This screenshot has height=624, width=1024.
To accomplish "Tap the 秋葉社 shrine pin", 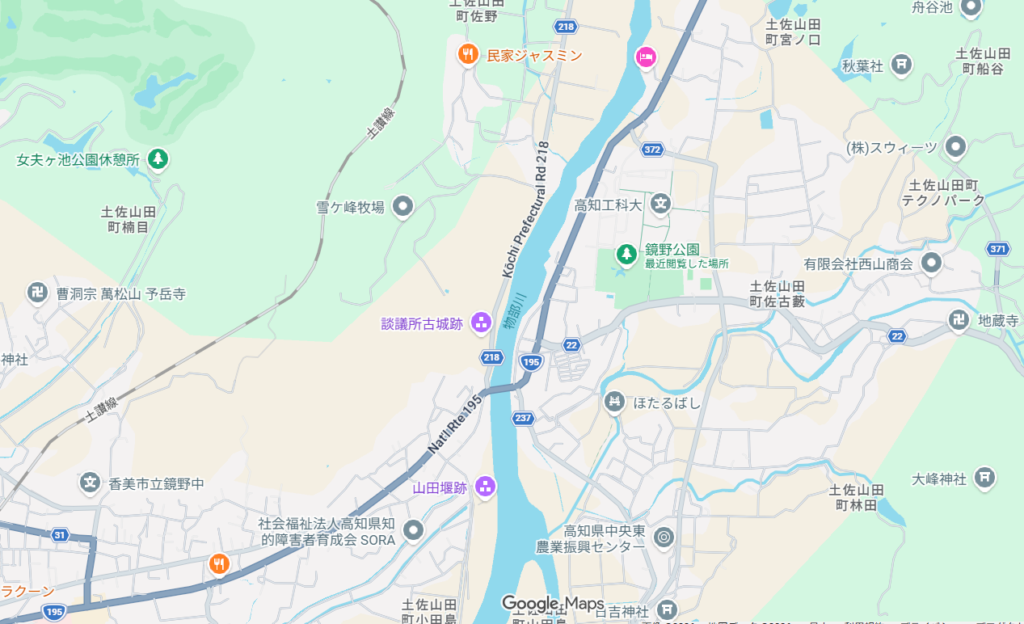I will click(902, 65).
